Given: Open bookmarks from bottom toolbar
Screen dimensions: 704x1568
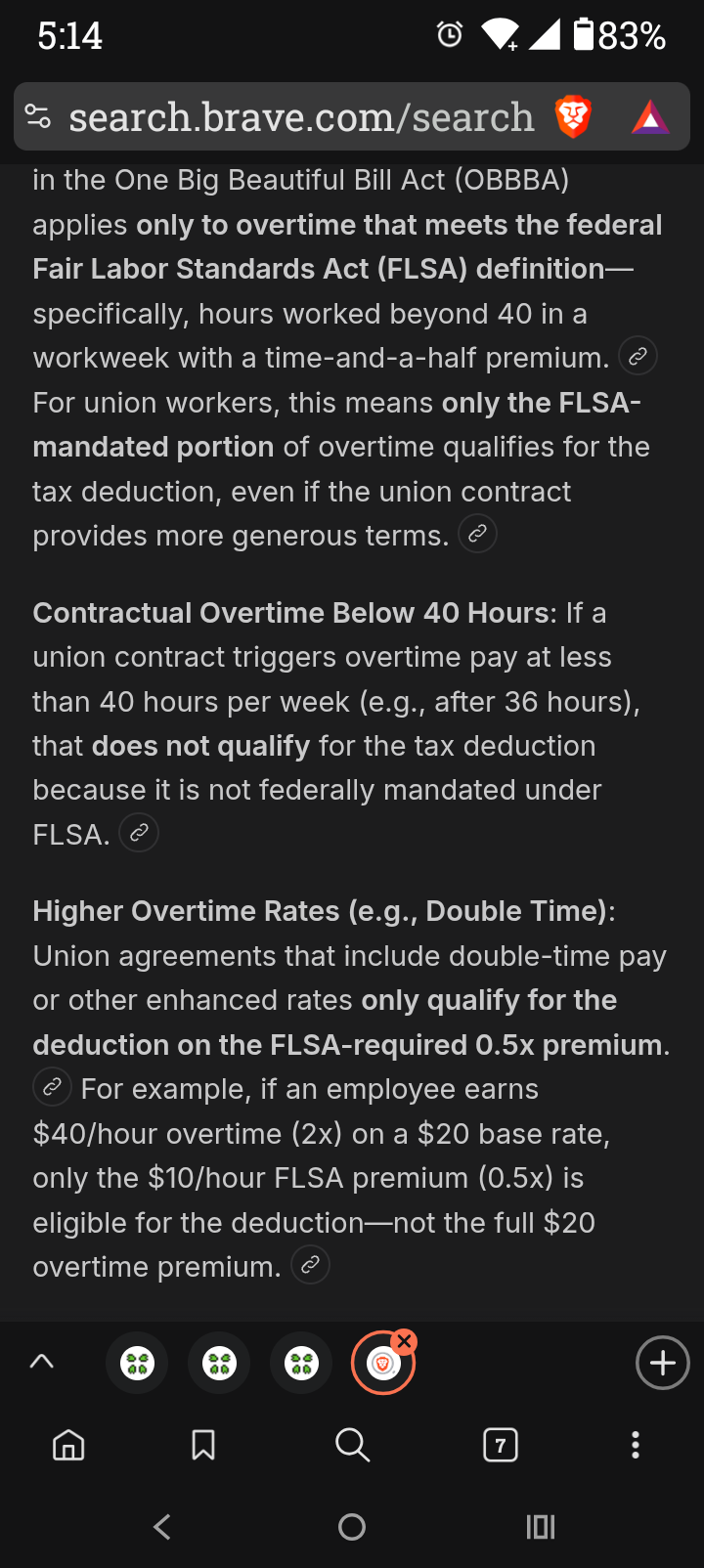Looking at the screenshot, I should (x=203, y=1445).
